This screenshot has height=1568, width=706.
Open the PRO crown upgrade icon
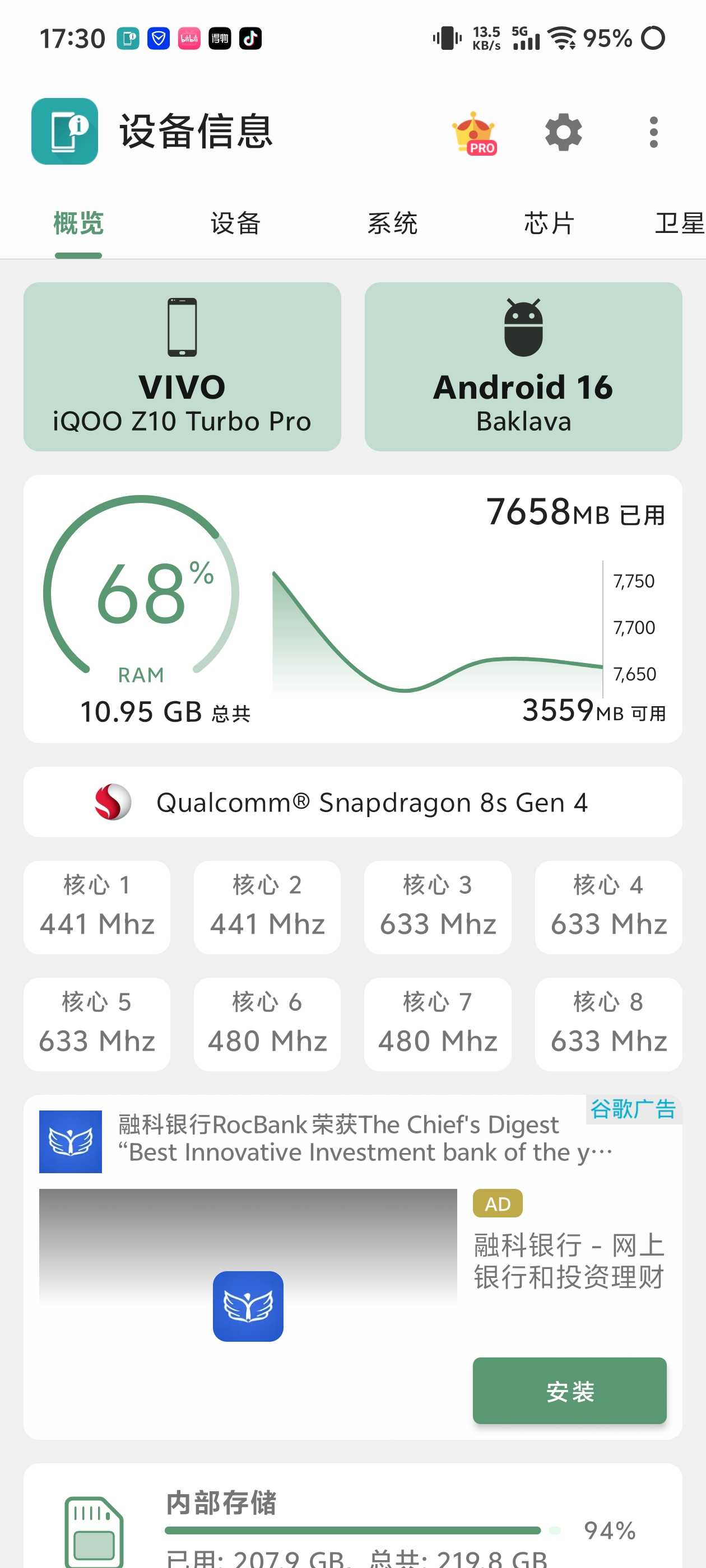point(475,133)
